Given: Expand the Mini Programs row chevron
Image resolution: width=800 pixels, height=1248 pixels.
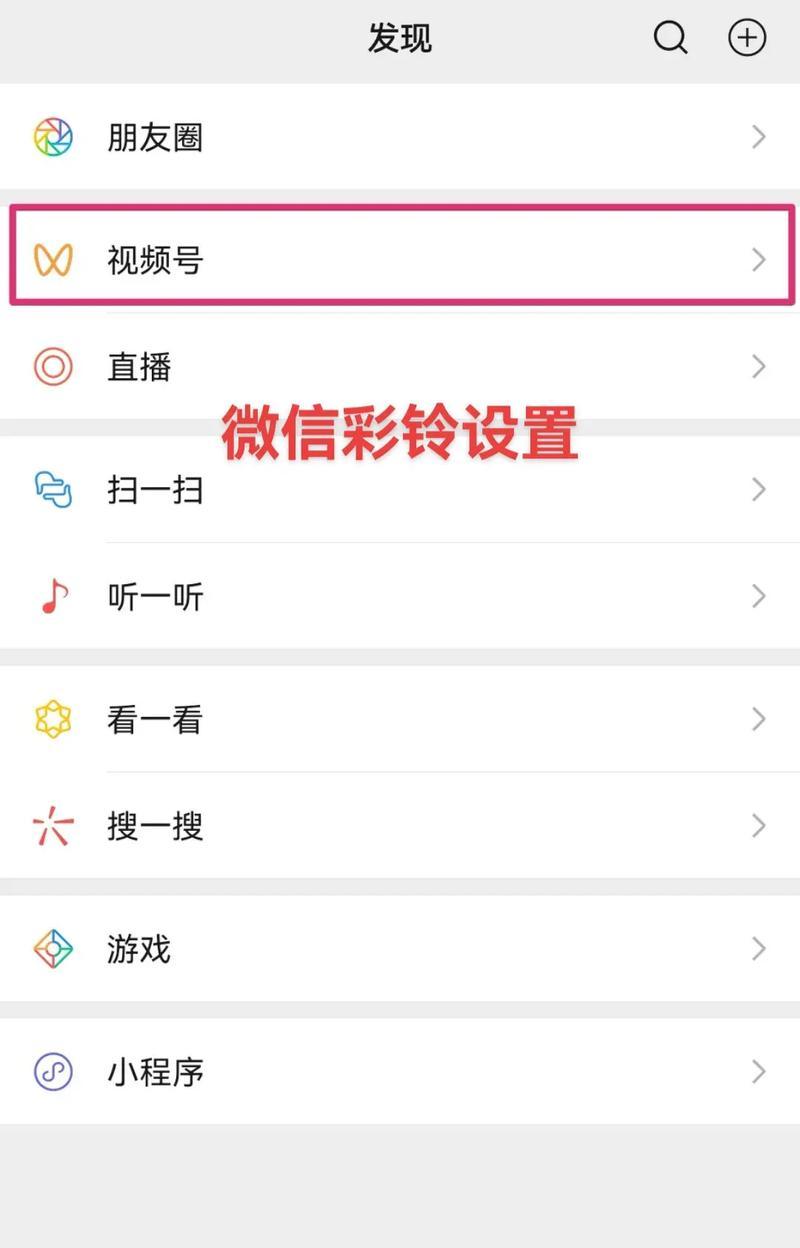Looking at the screenshot, I should [757, 1071].
